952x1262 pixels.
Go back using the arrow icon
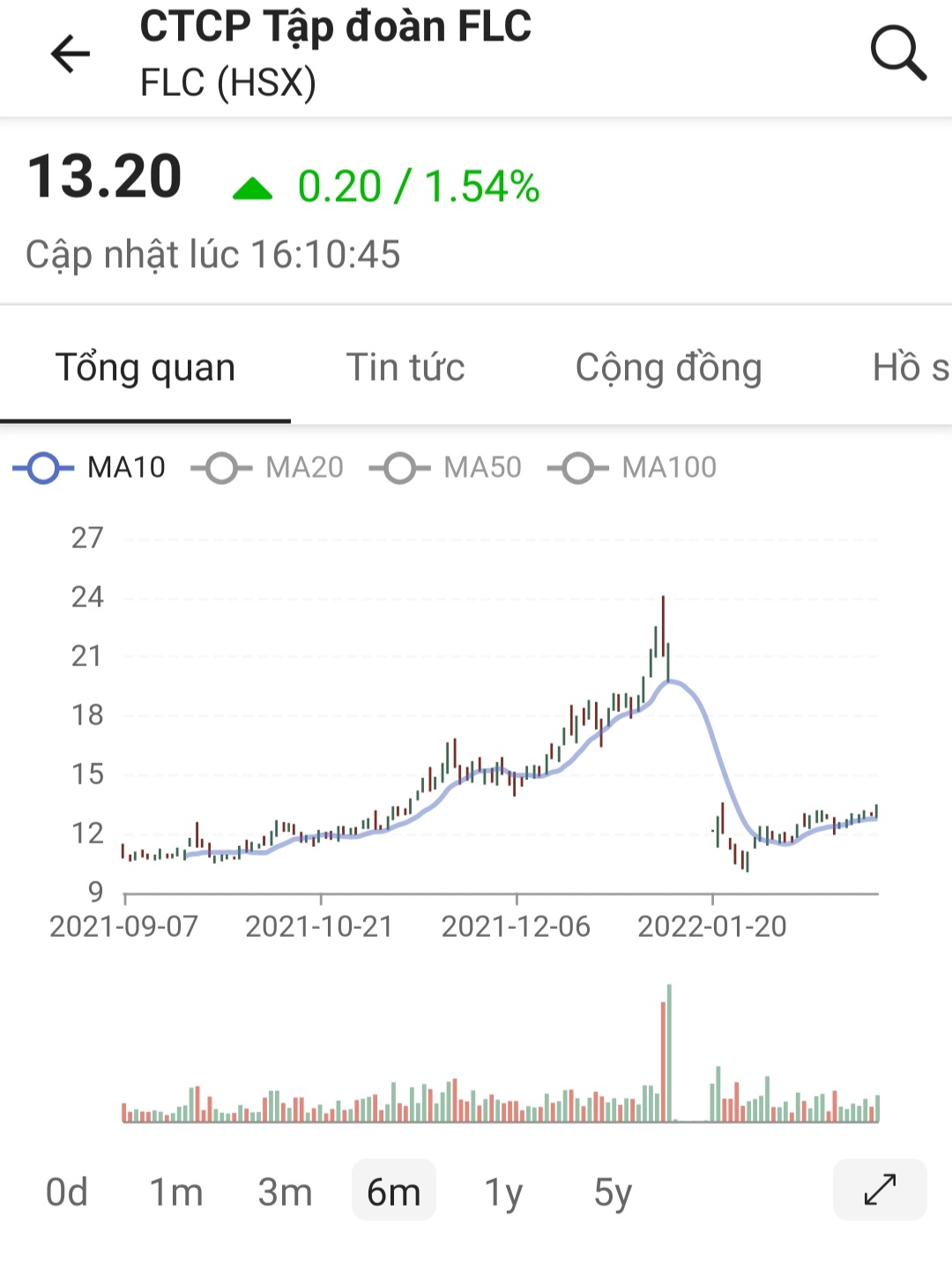coord(71,55)
